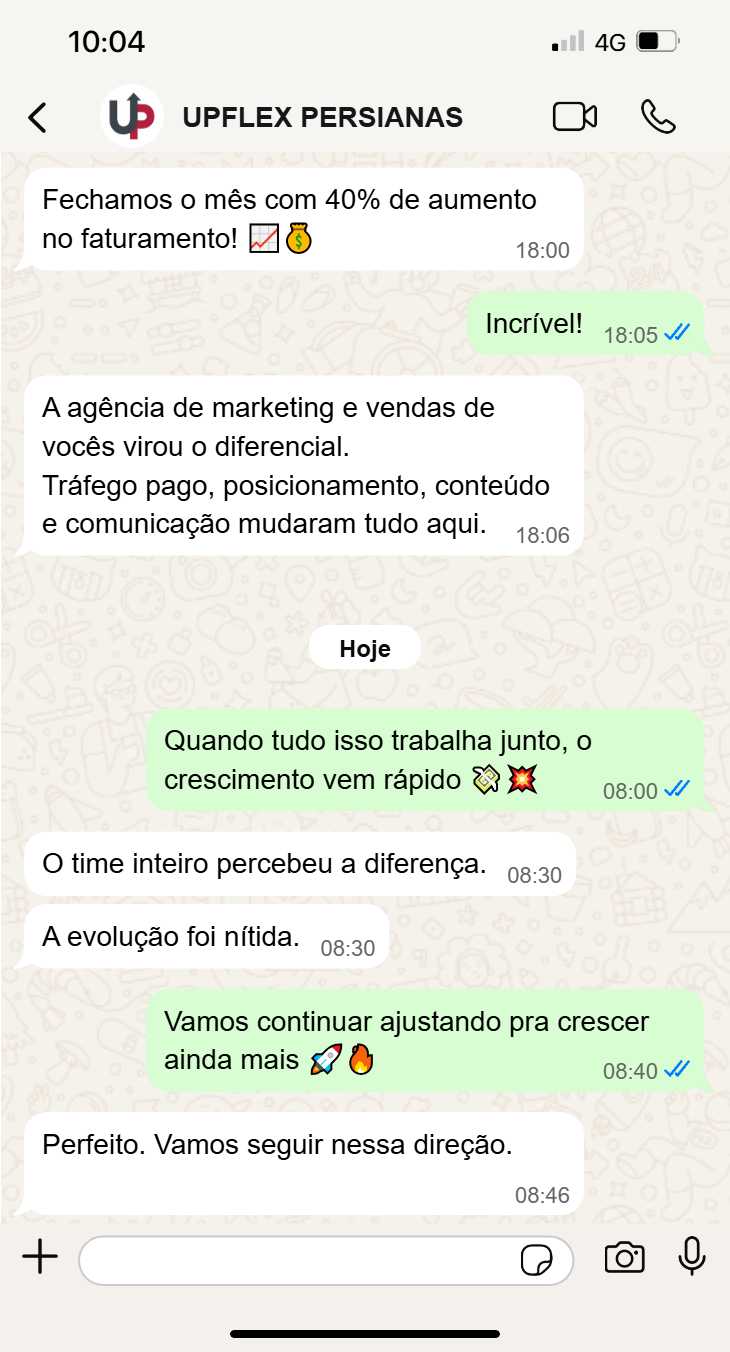Go back to the chat list
The image size is (730, 1352).
click(x=37, y=118)
